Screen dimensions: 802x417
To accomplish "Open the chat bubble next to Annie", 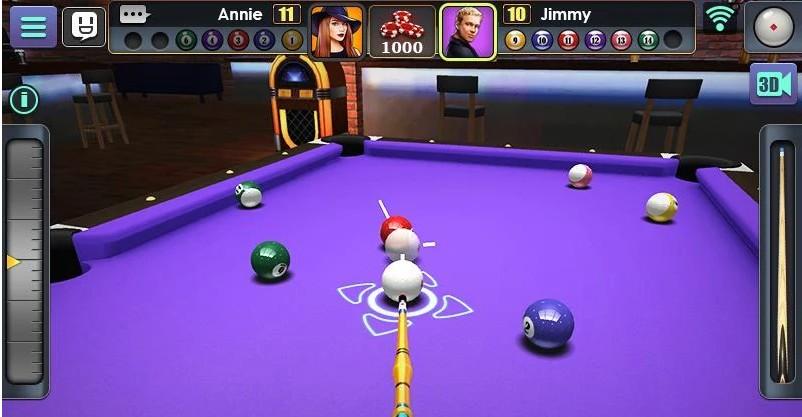I will tap(134, 14).
